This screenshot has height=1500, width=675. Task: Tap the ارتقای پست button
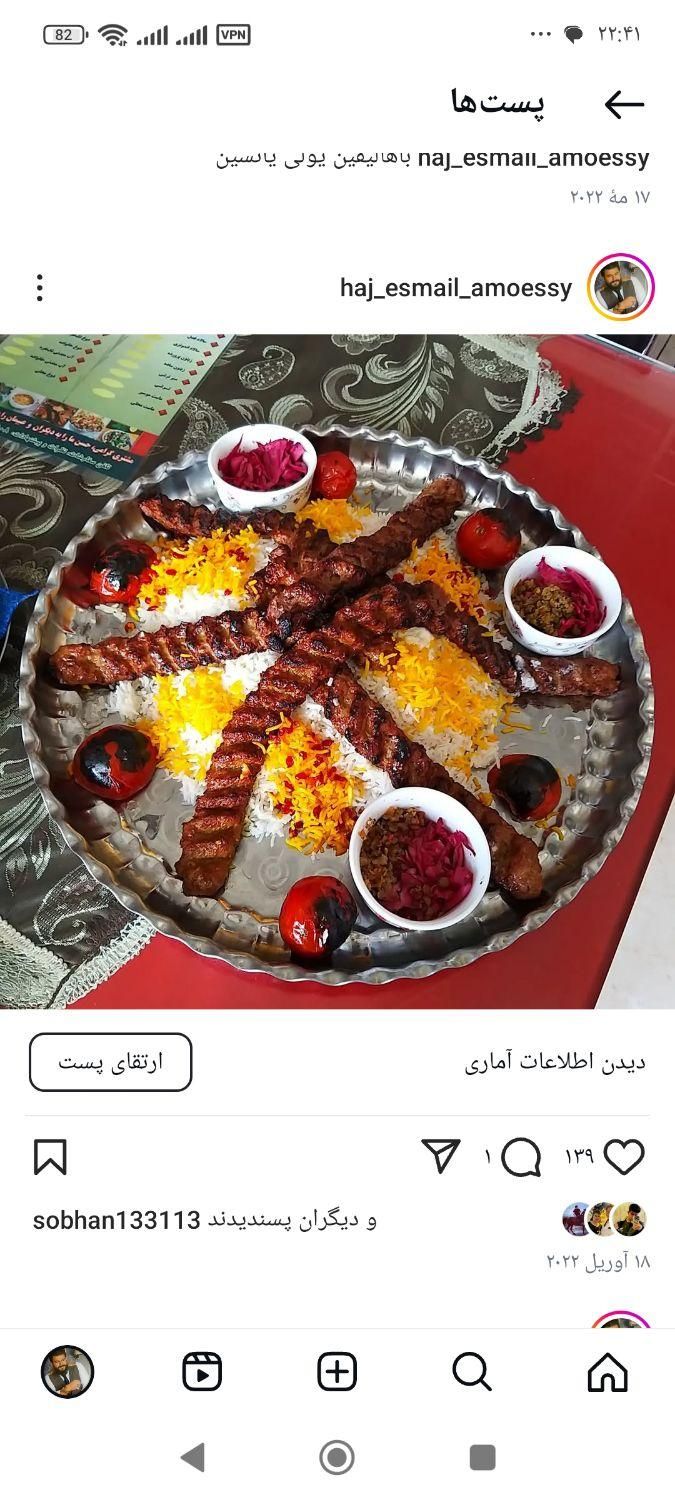pyautogui.click(x=110, y=1062)
